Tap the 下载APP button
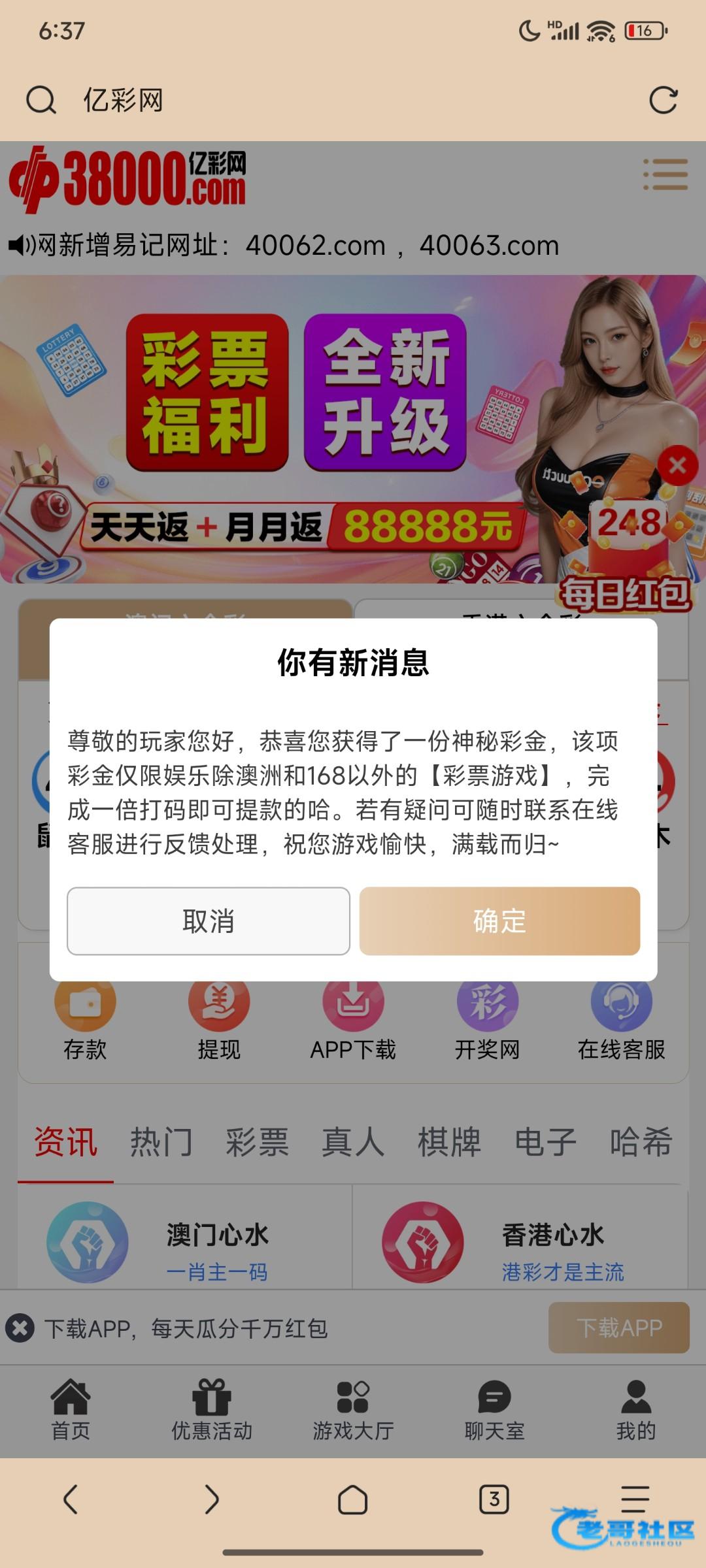The height and width of the screenshot is (1568, 706). click(x=618, y=1328)
